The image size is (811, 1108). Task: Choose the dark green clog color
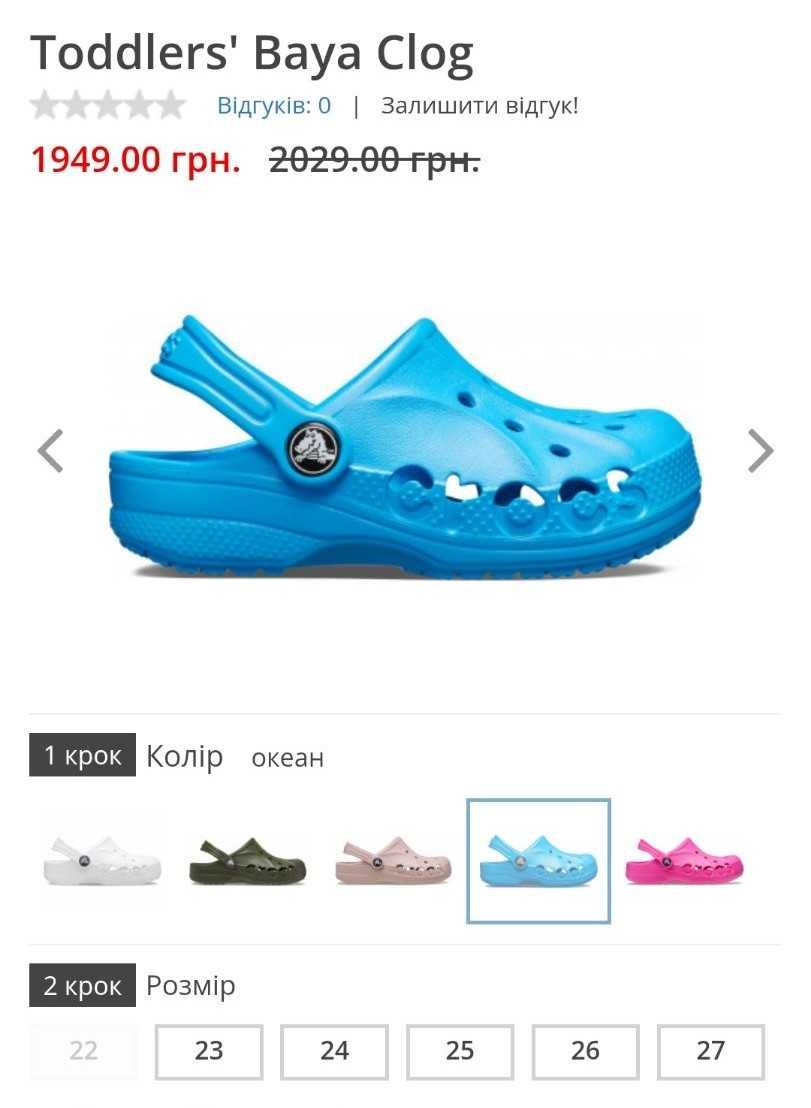[x=247, y=861]
